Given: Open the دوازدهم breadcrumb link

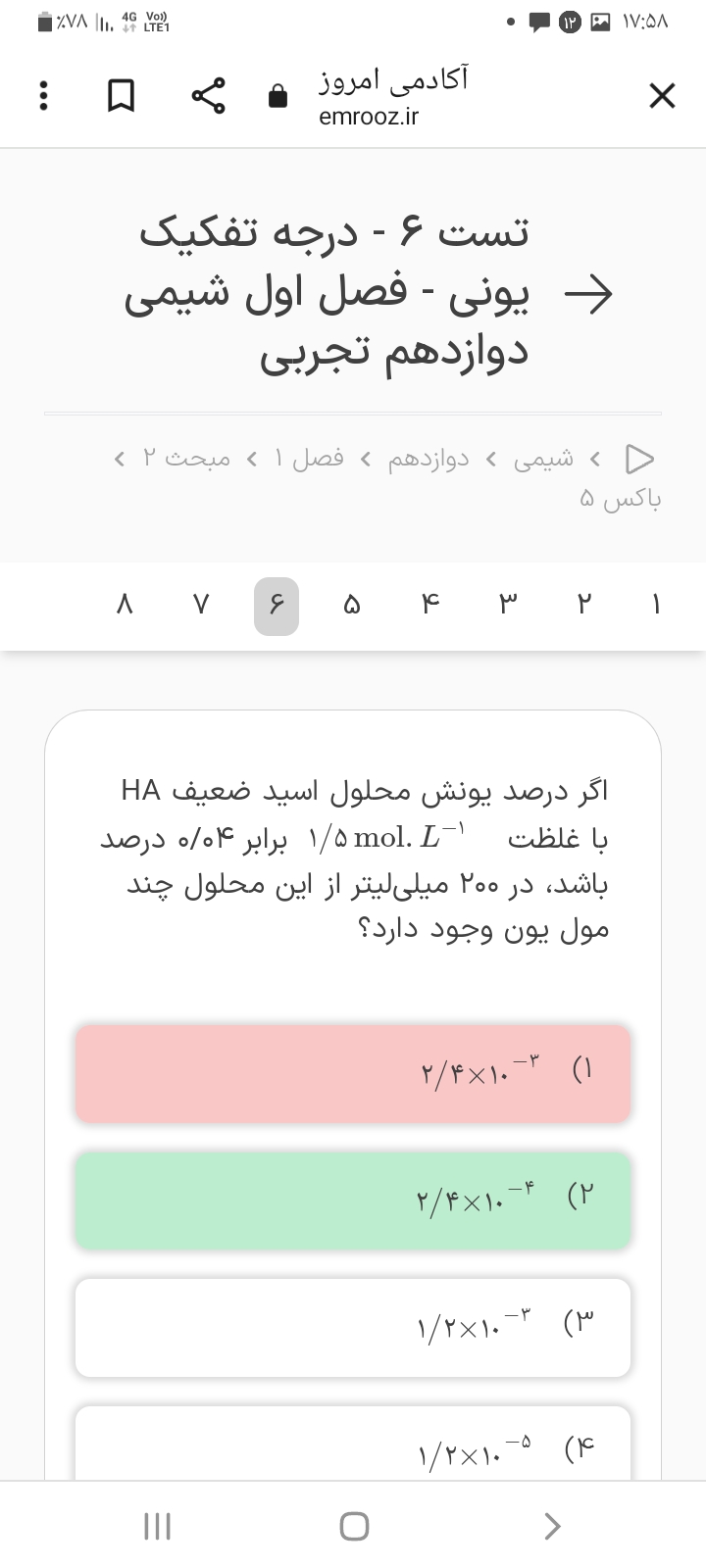Looking at the screenshot, I should coord(429,459).
